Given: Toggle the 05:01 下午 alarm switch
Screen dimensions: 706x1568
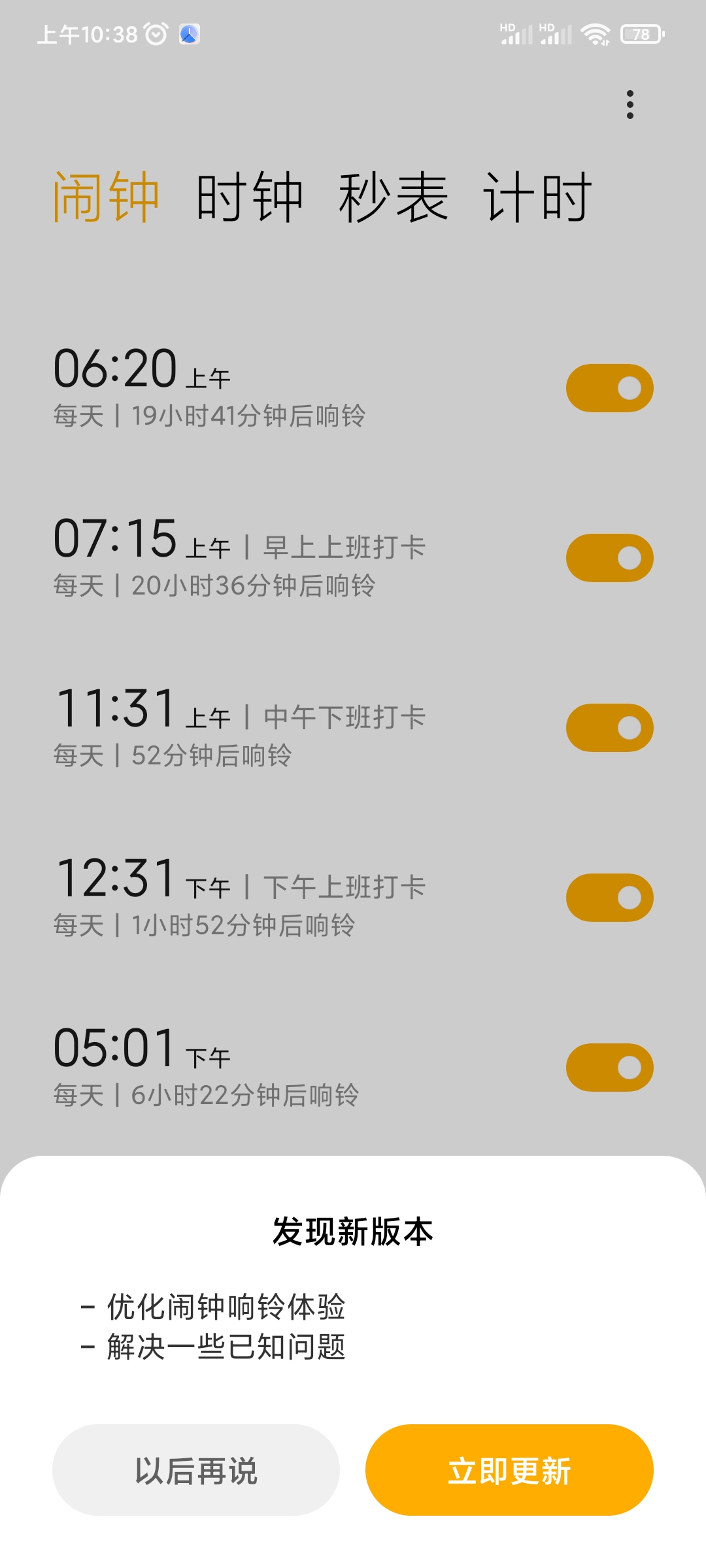Looking at the screenshot, I should point(609,1068).
